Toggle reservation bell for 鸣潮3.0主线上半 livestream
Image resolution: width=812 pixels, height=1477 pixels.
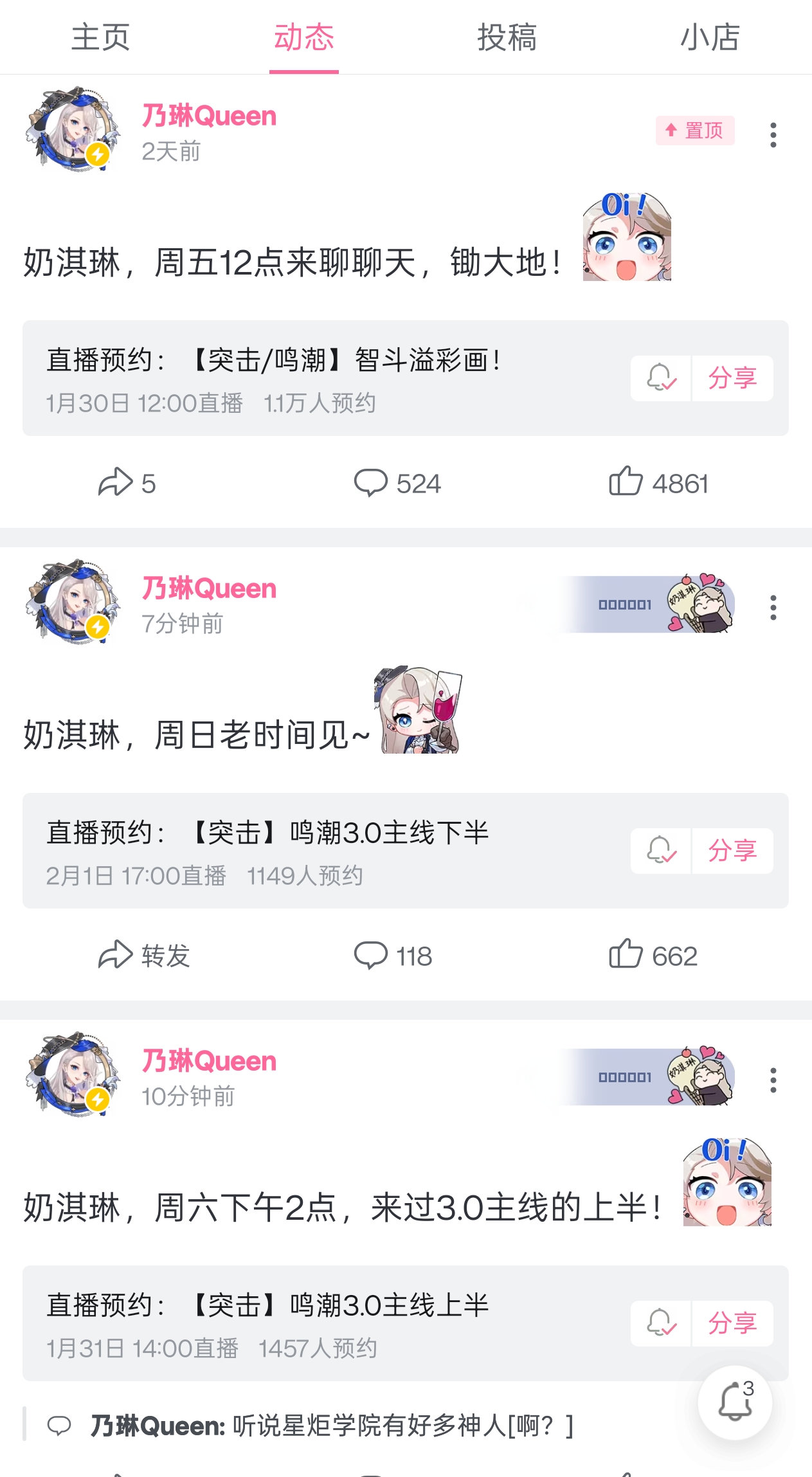pyautogui.click(x=661, y=1323)
